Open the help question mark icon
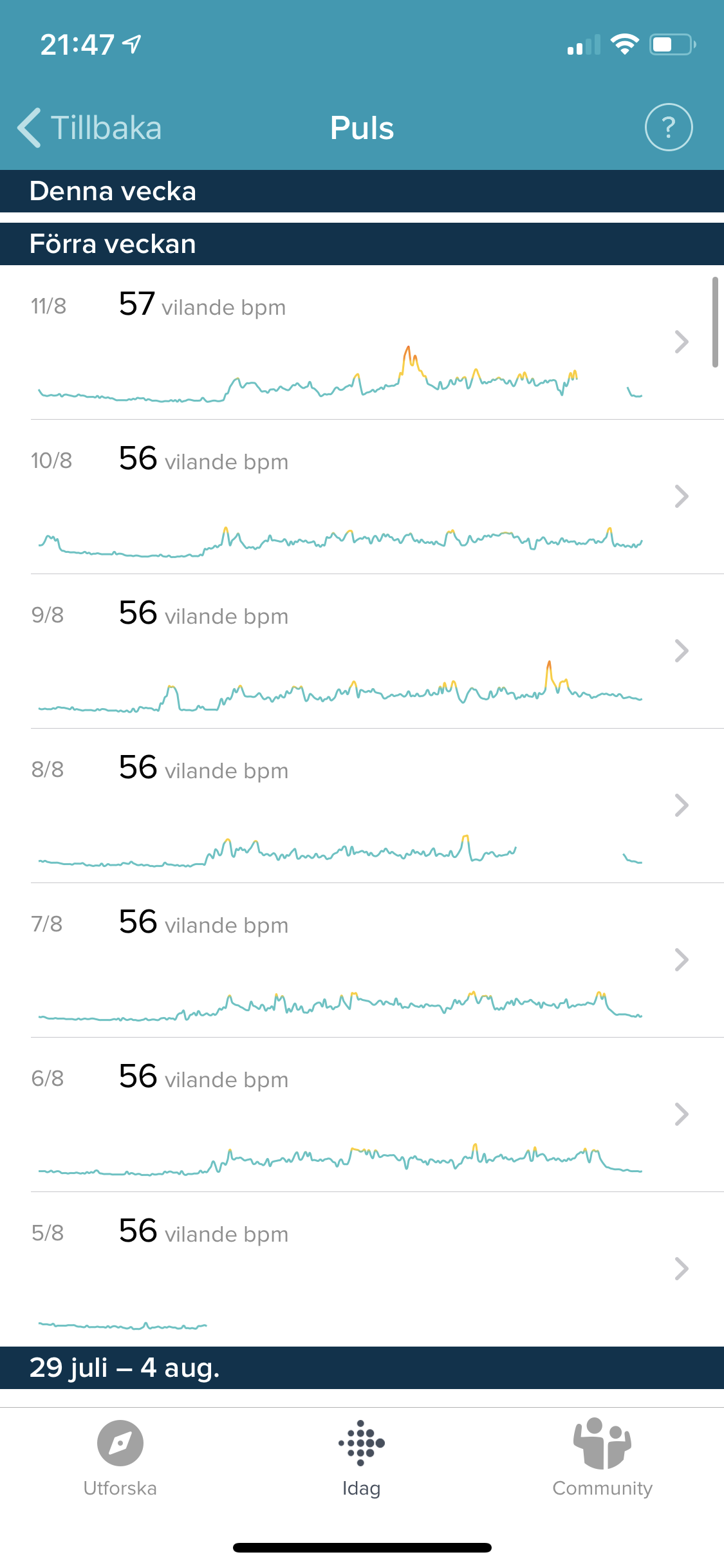The image size is (724, 1568). point(669,127)
